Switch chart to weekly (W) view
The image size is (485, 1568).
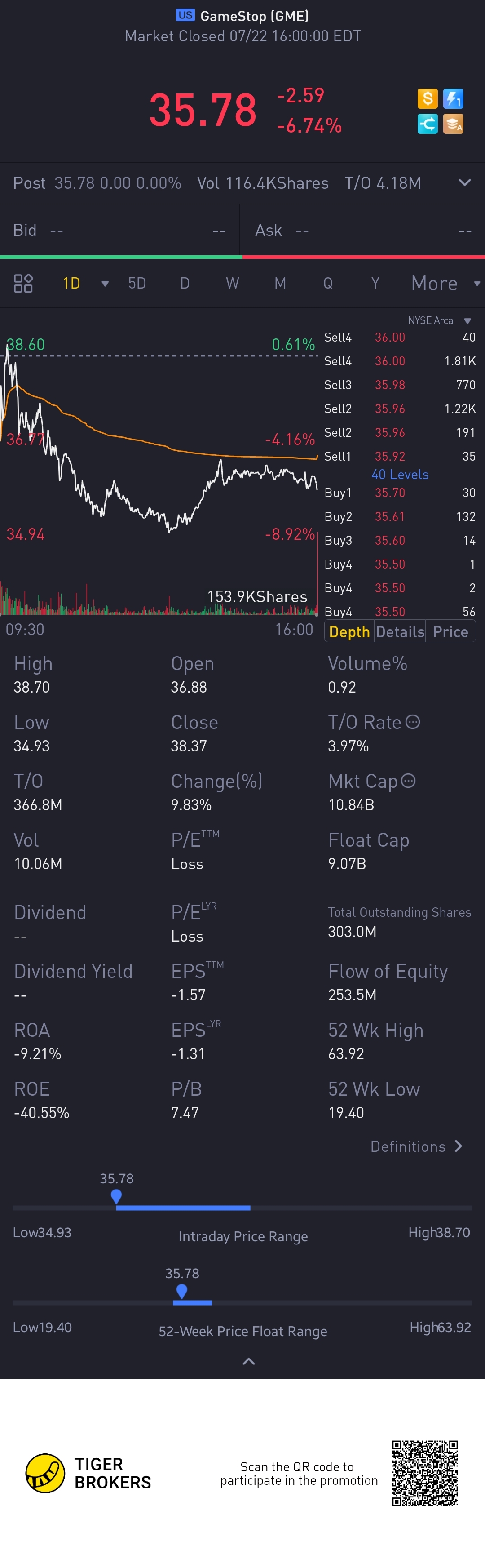(233, 283)
